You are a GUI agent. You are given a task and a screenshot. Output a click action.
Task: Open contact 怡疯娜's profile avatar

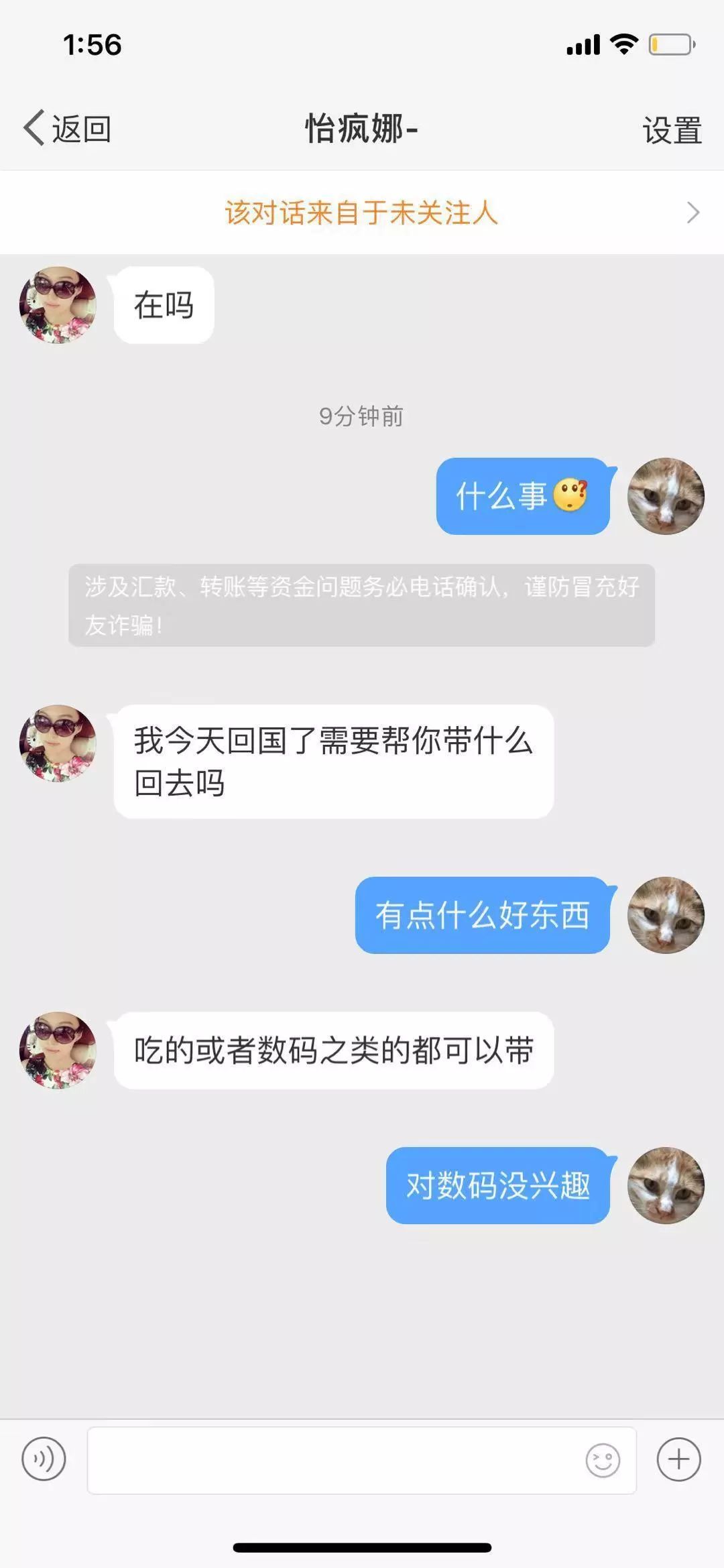point(57,304)
